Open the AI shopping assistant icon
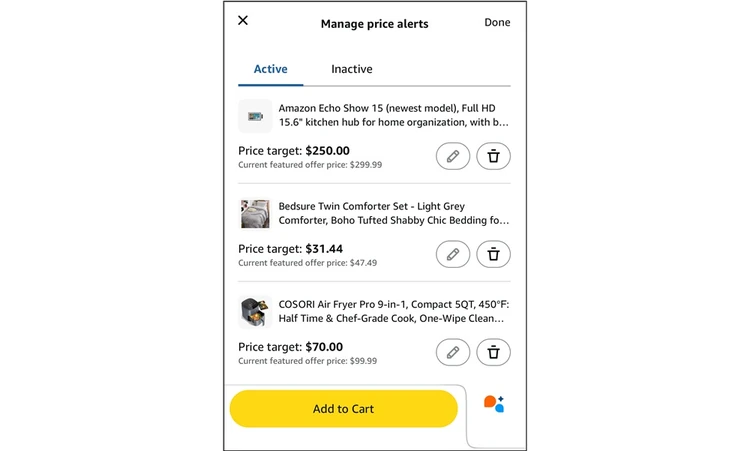This screenshot has height=451, width=750. point(494,404)
